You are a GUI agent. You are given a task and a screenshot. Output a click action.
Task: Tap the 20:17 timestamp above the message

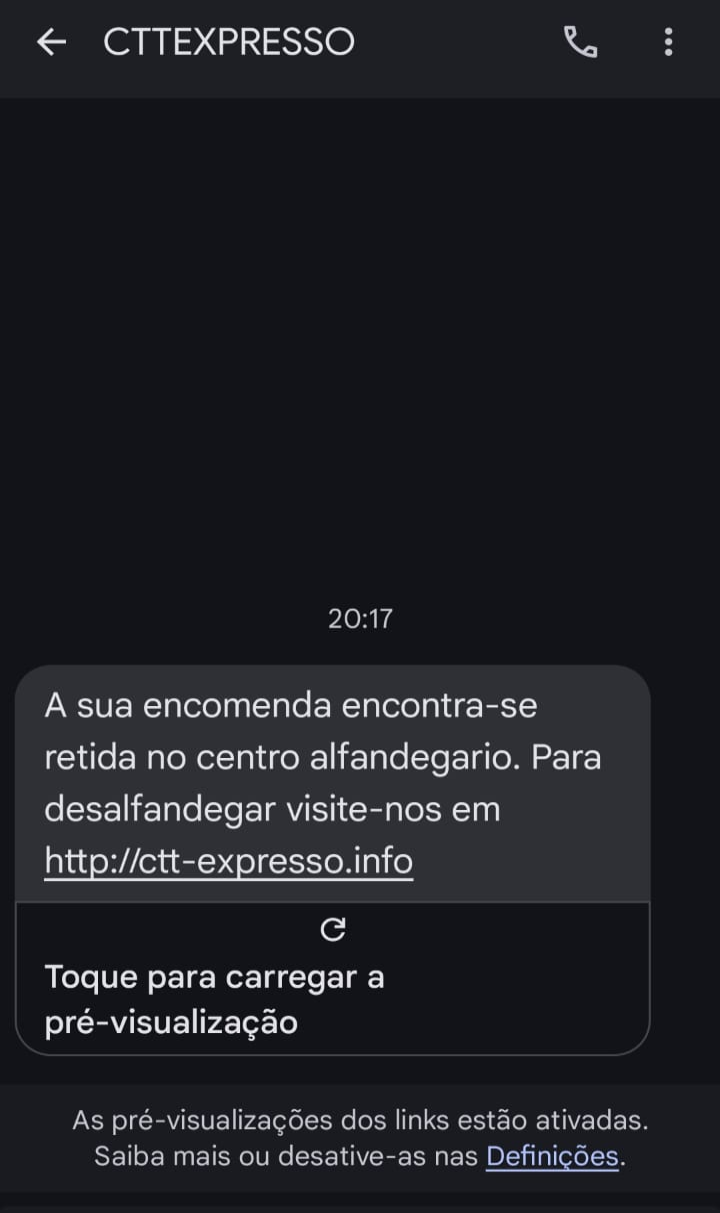point(360,617)
